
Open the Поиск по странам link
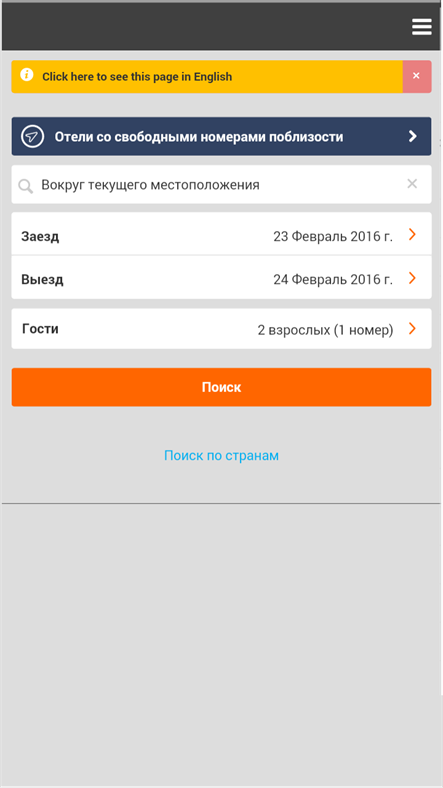(x=222, y=455)
